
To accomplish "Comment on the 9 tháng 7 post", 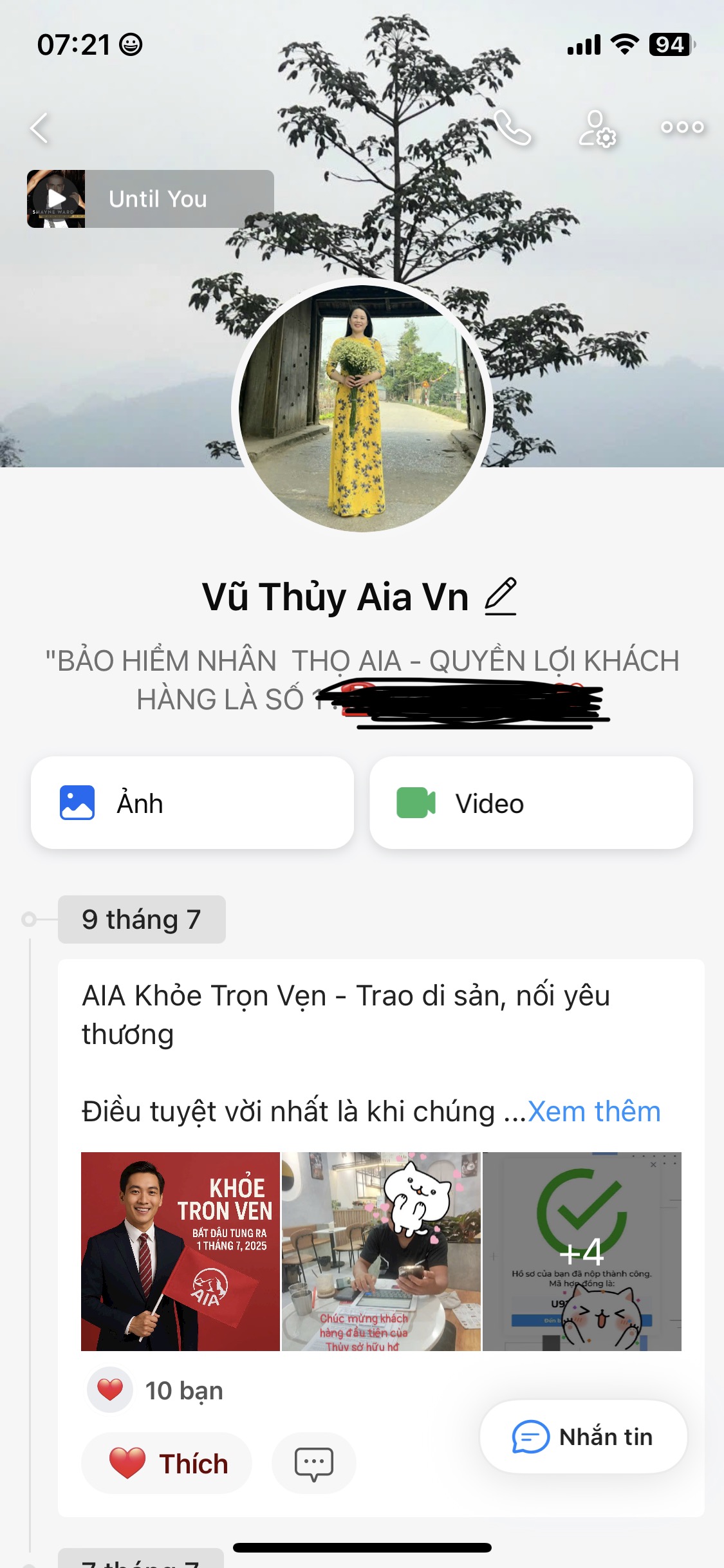I will [x=313, y=1464].
